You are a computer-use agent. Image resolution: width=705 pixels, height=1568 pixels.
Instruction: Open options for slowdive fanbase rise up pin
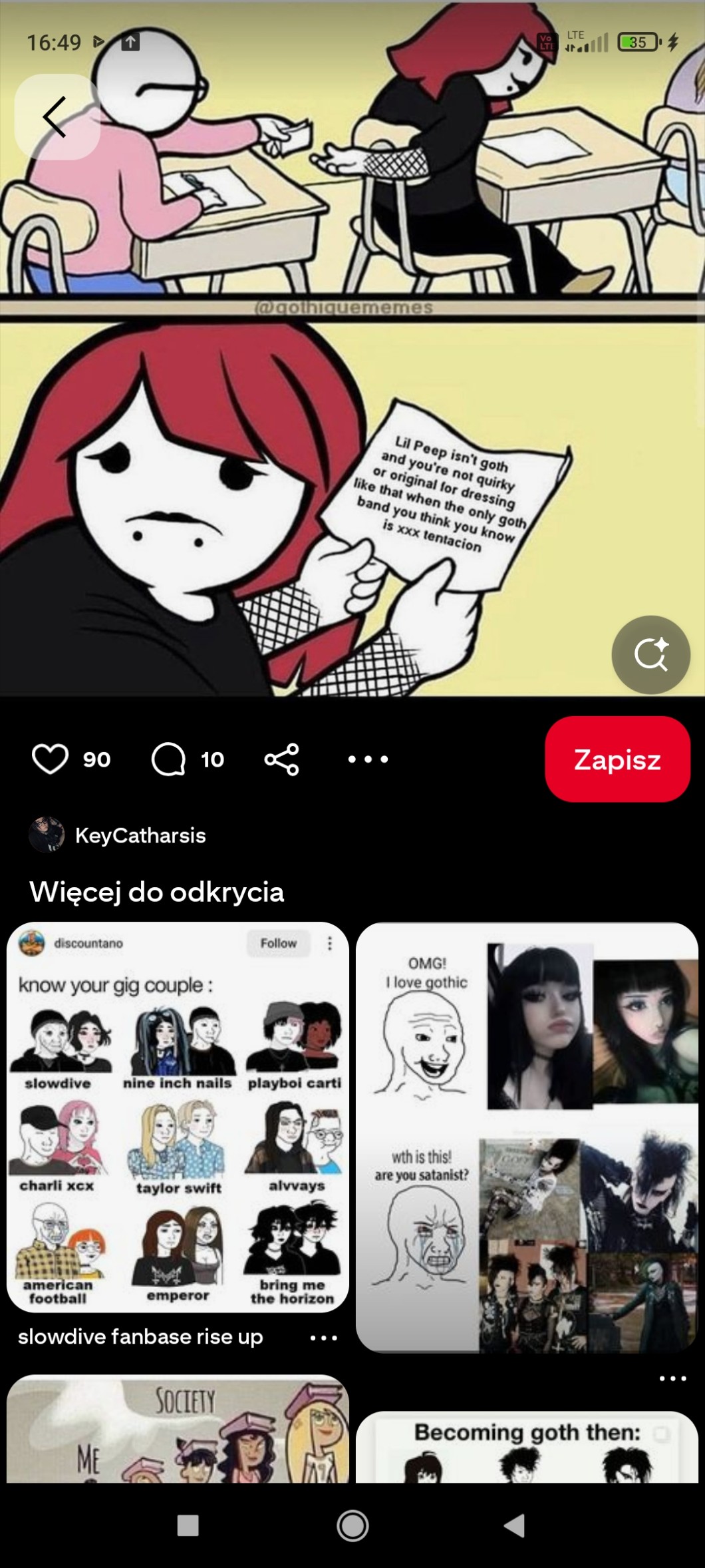click(x=324, y=1338)
